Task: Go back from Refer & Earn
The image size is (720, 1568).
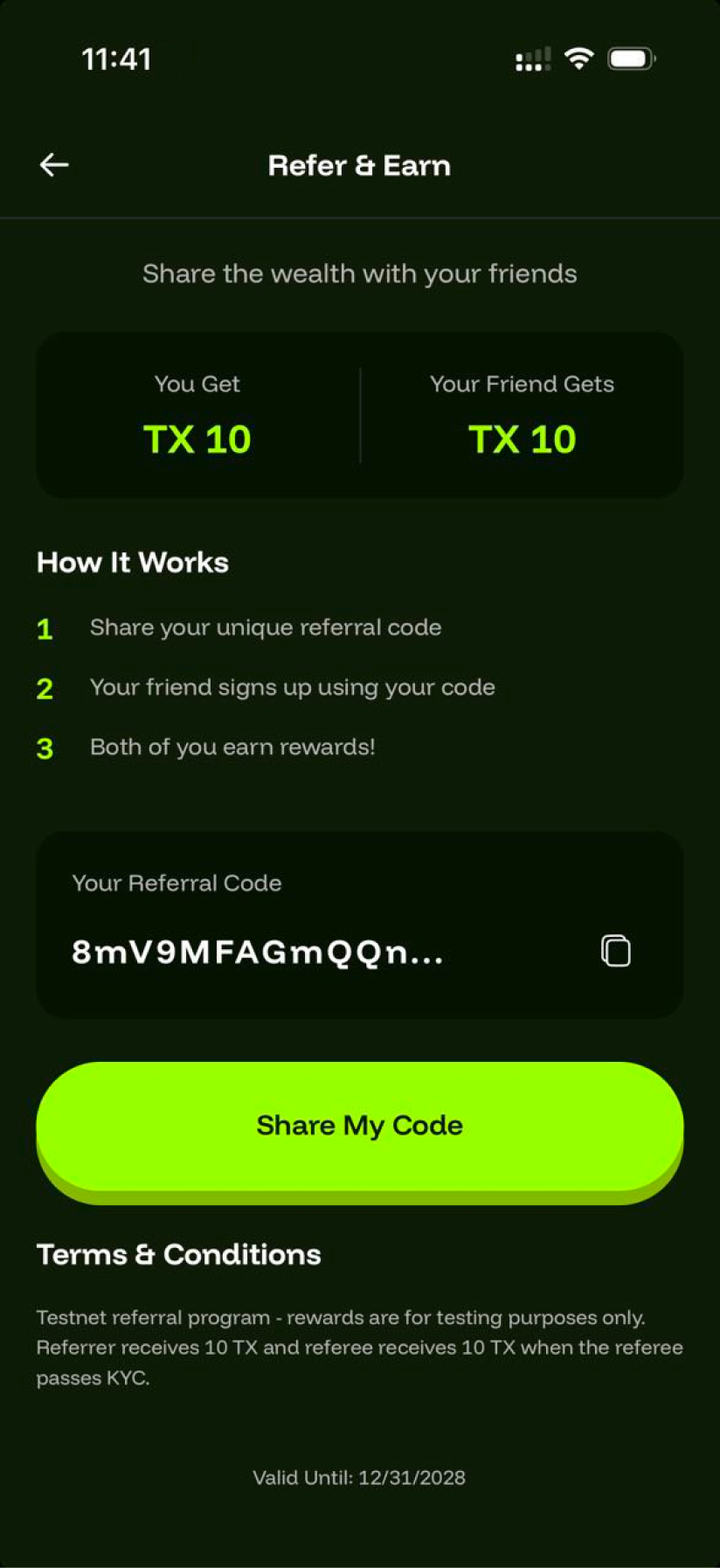Action: click(54, 164)
